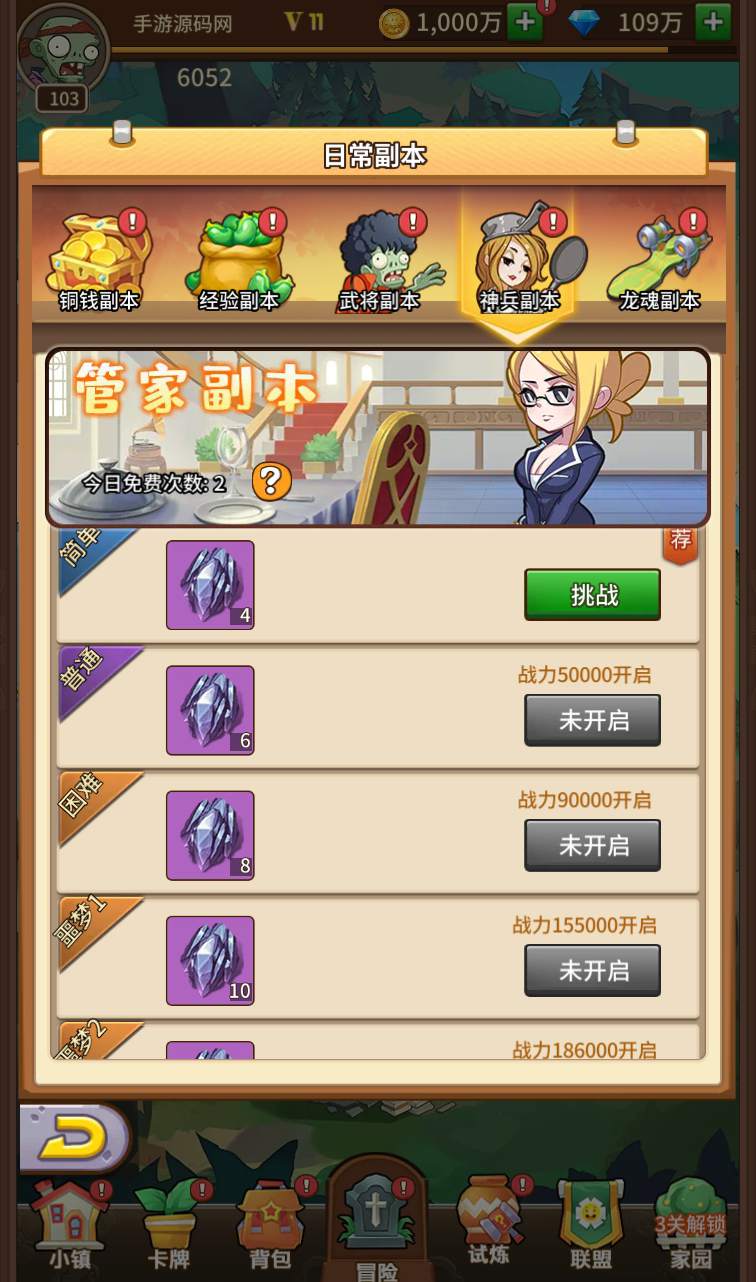Open the 联盟 tab
This screenshot has width=756, height=1282.
590,1225
